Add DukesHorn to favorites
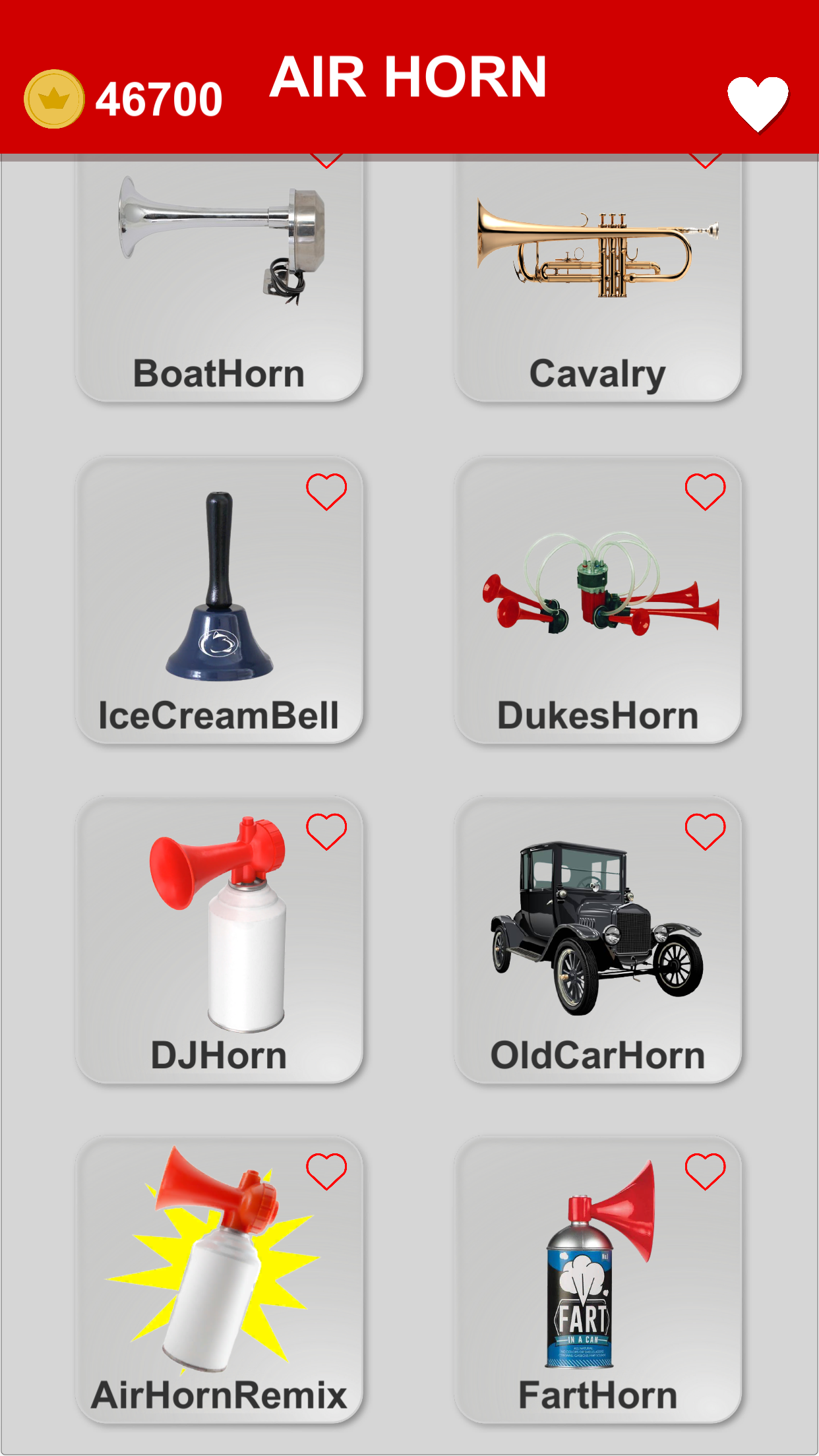This screenshot has width=819, height=1456. (x=705, y=491)
